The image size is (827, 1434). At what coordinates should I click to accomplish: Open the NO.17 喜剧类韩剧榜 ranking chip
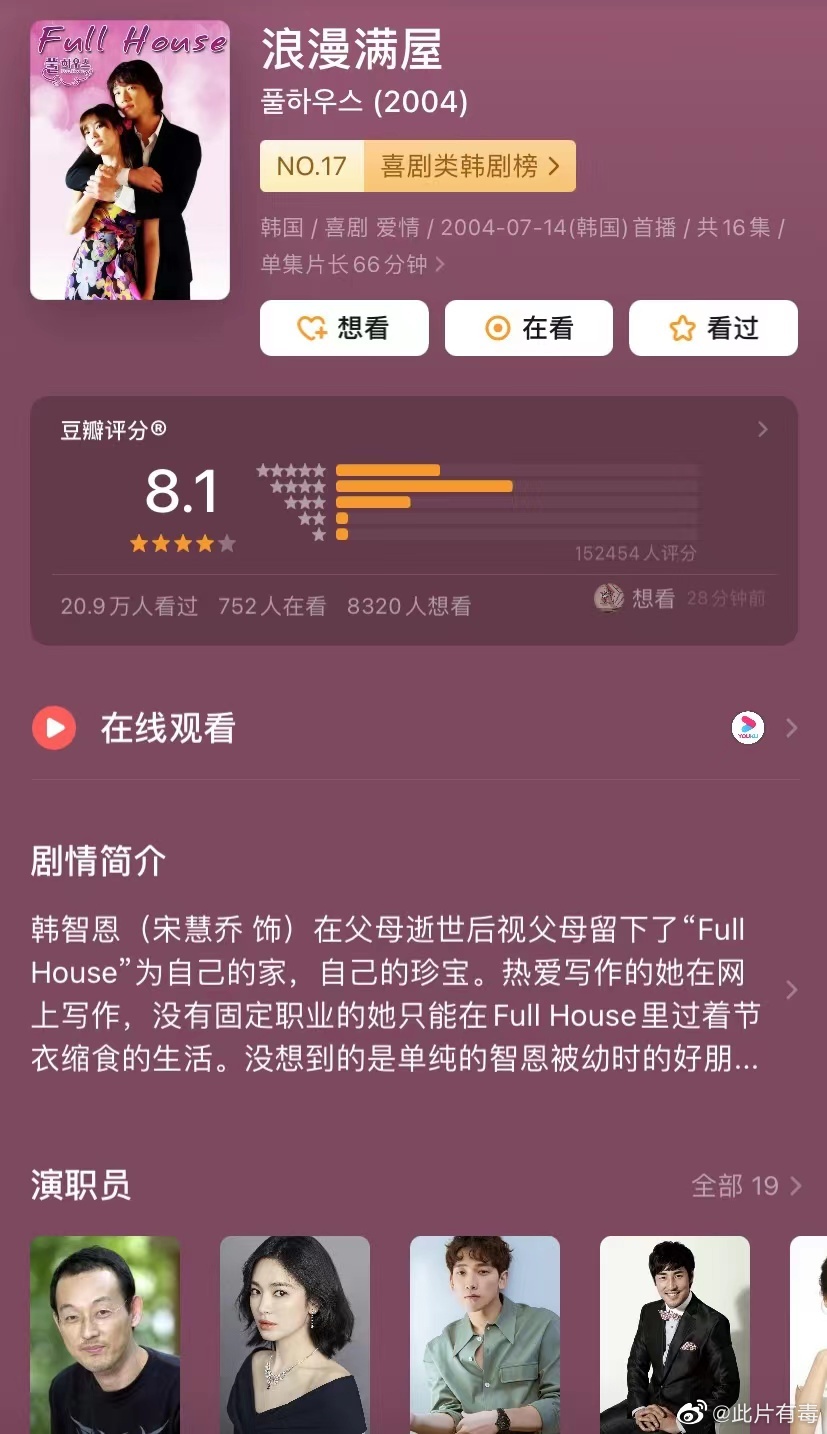(418, 166)
